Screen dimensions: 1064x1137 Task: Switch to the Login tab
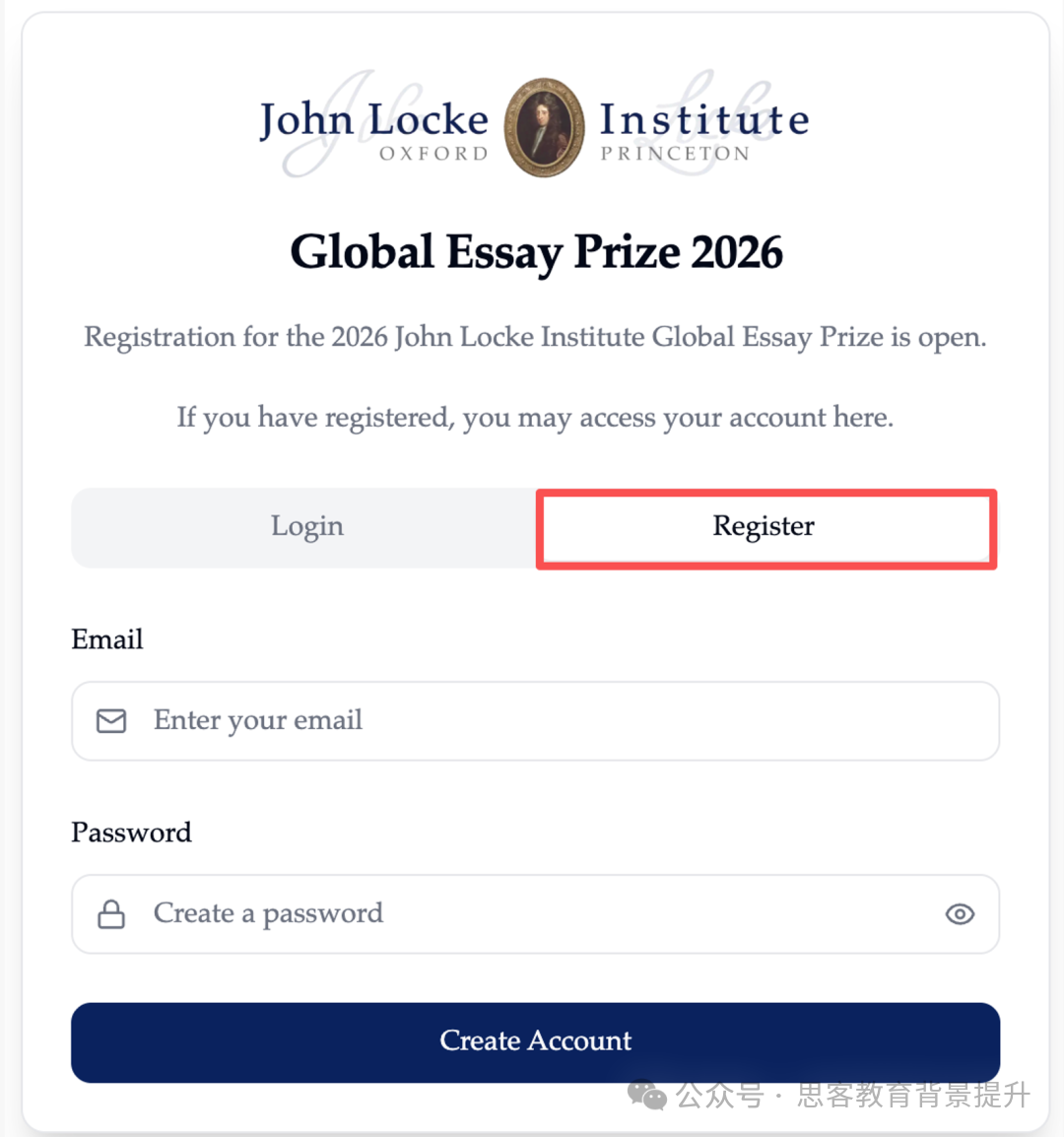(x=306, y=526)
